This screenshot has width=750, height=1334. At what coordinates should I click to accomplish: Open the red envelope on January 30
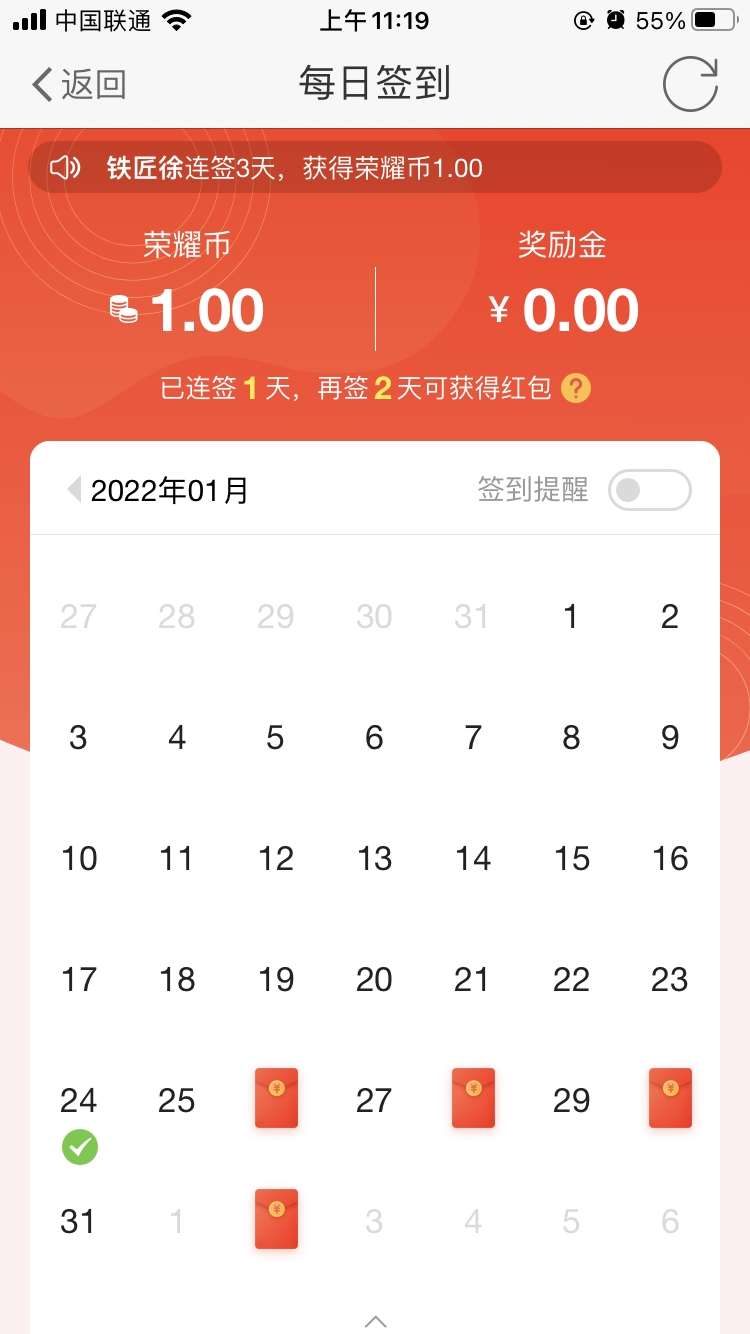[669, 1098]
